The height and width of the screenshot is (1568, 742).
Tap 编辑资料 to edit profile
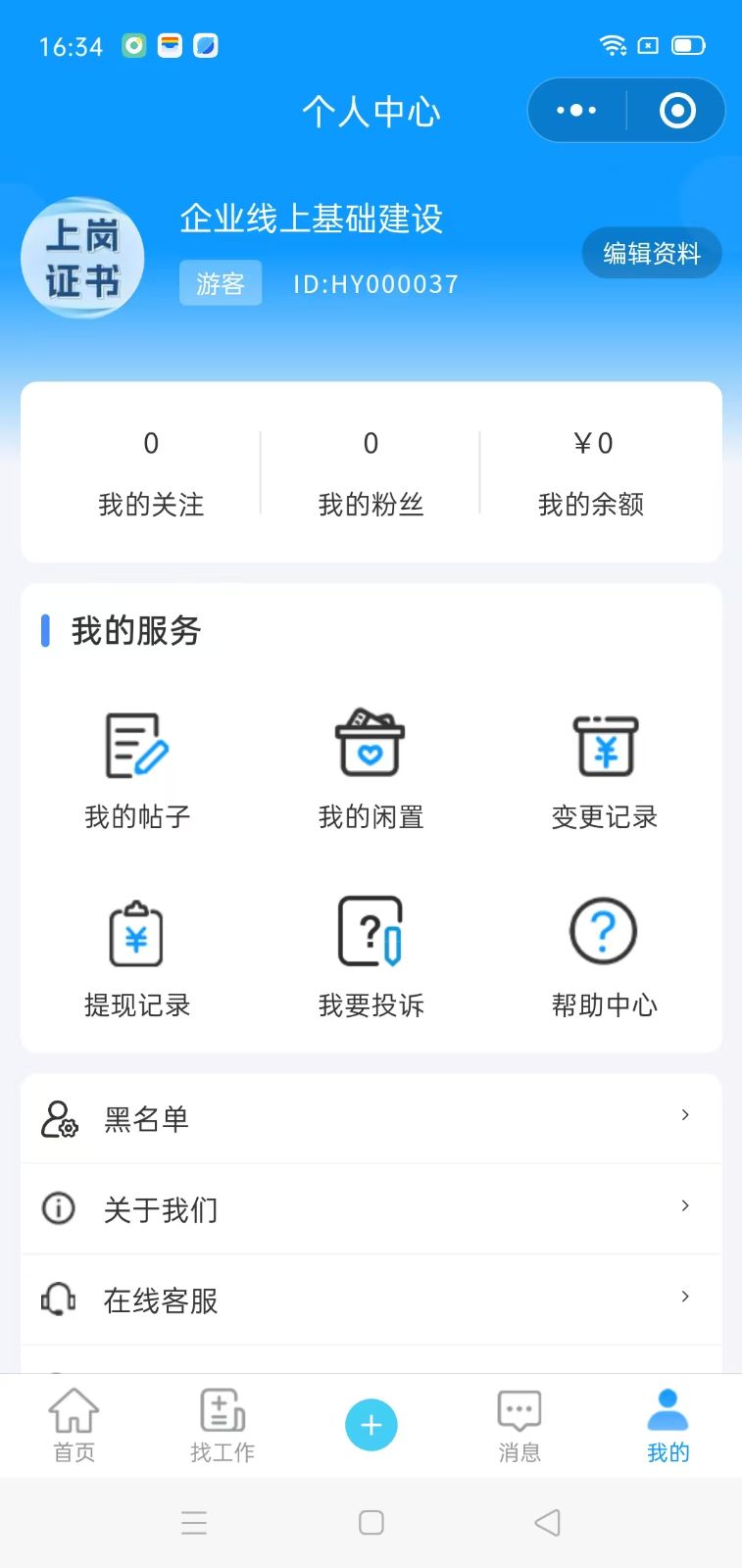(x=652, y=254)
